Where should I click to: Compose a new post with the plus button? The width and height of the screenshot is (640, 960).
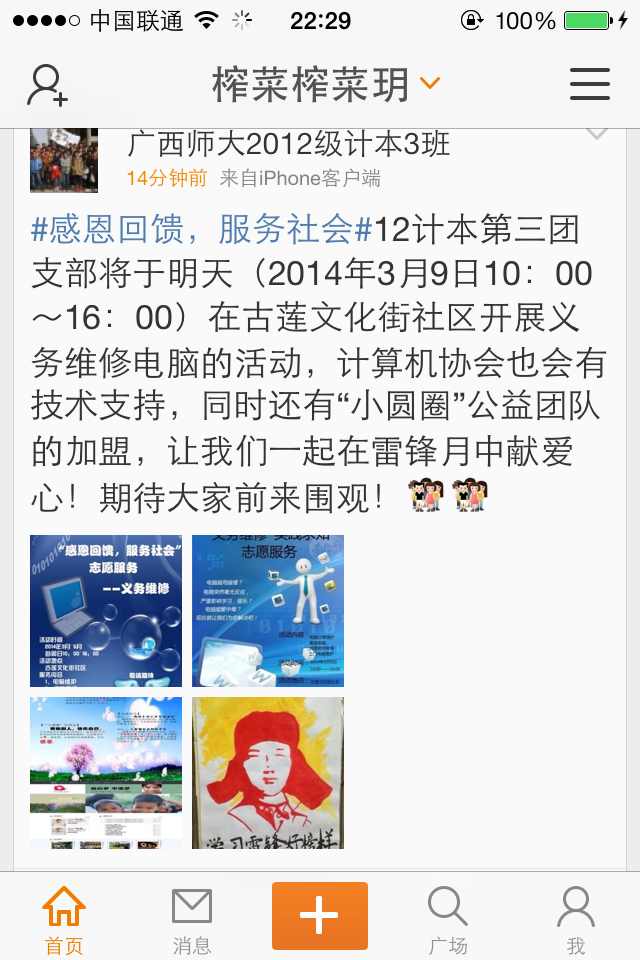[320, 916]
